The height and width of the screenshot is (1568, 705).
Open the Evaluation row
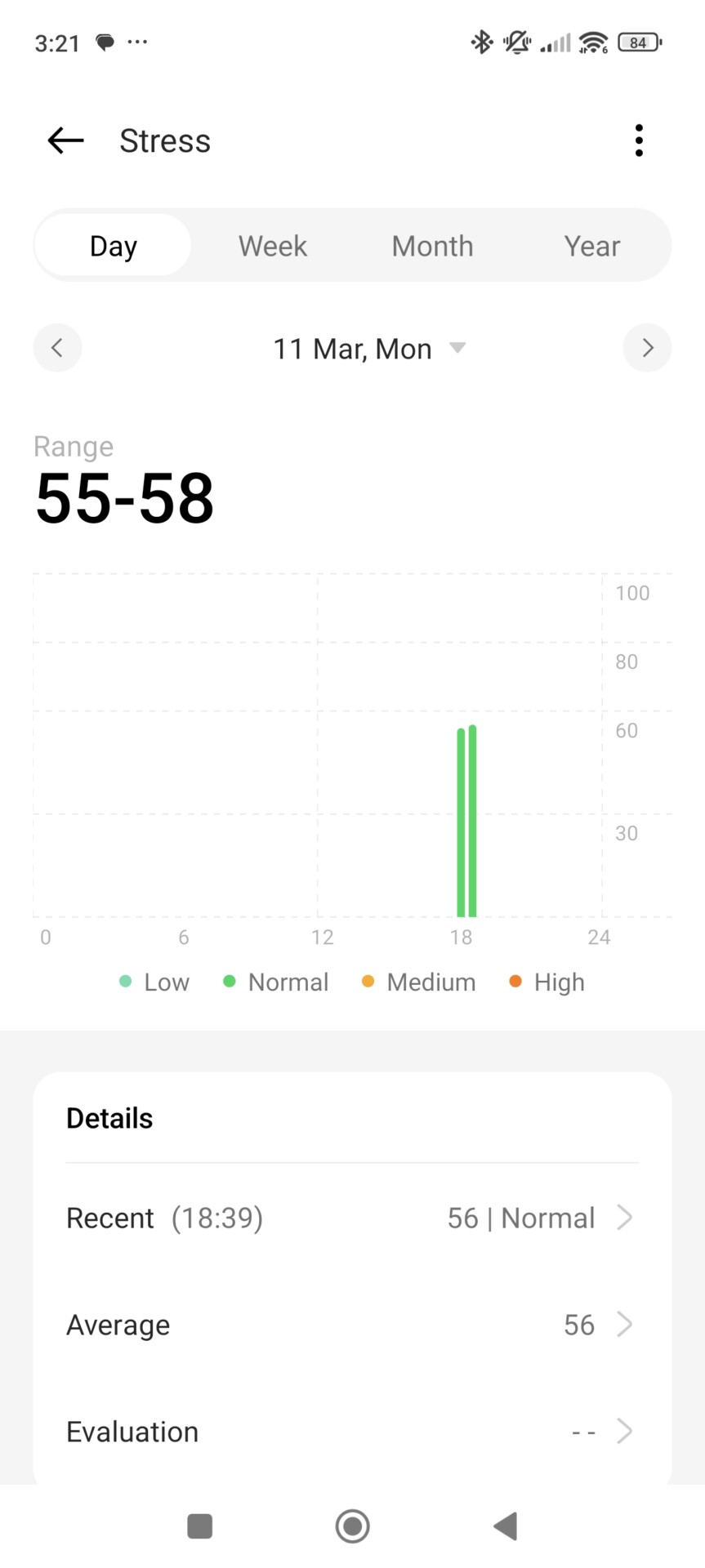pos(352,1432)
